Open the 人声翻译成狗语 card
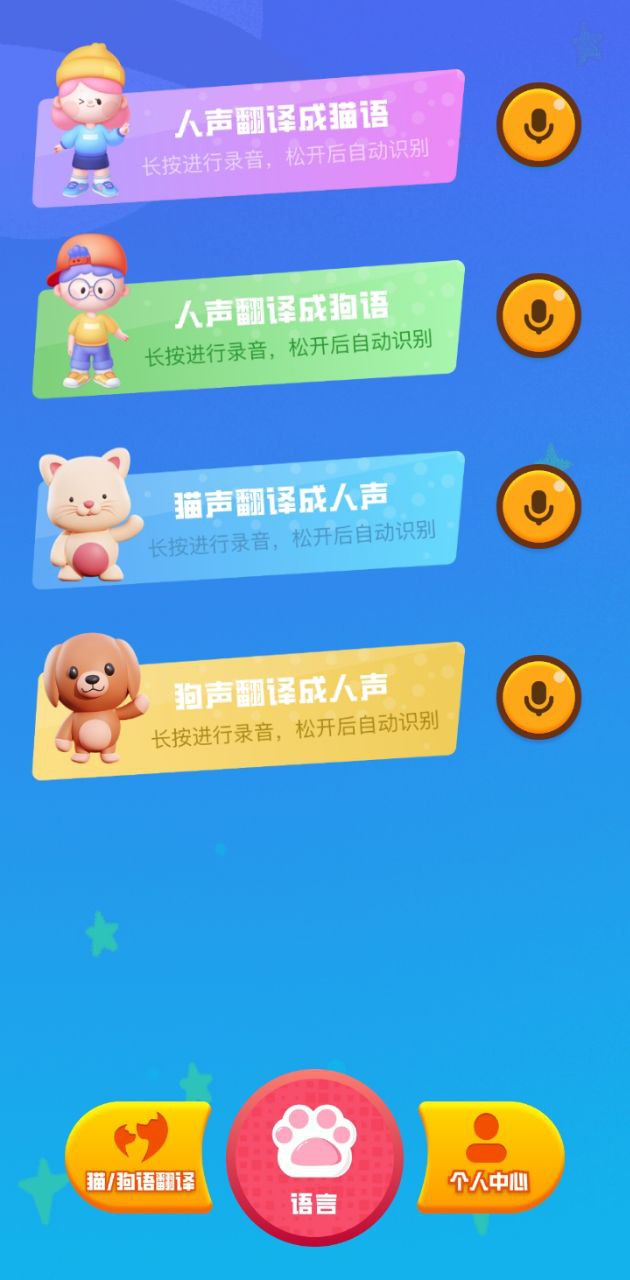 click(x=280, y=327)
